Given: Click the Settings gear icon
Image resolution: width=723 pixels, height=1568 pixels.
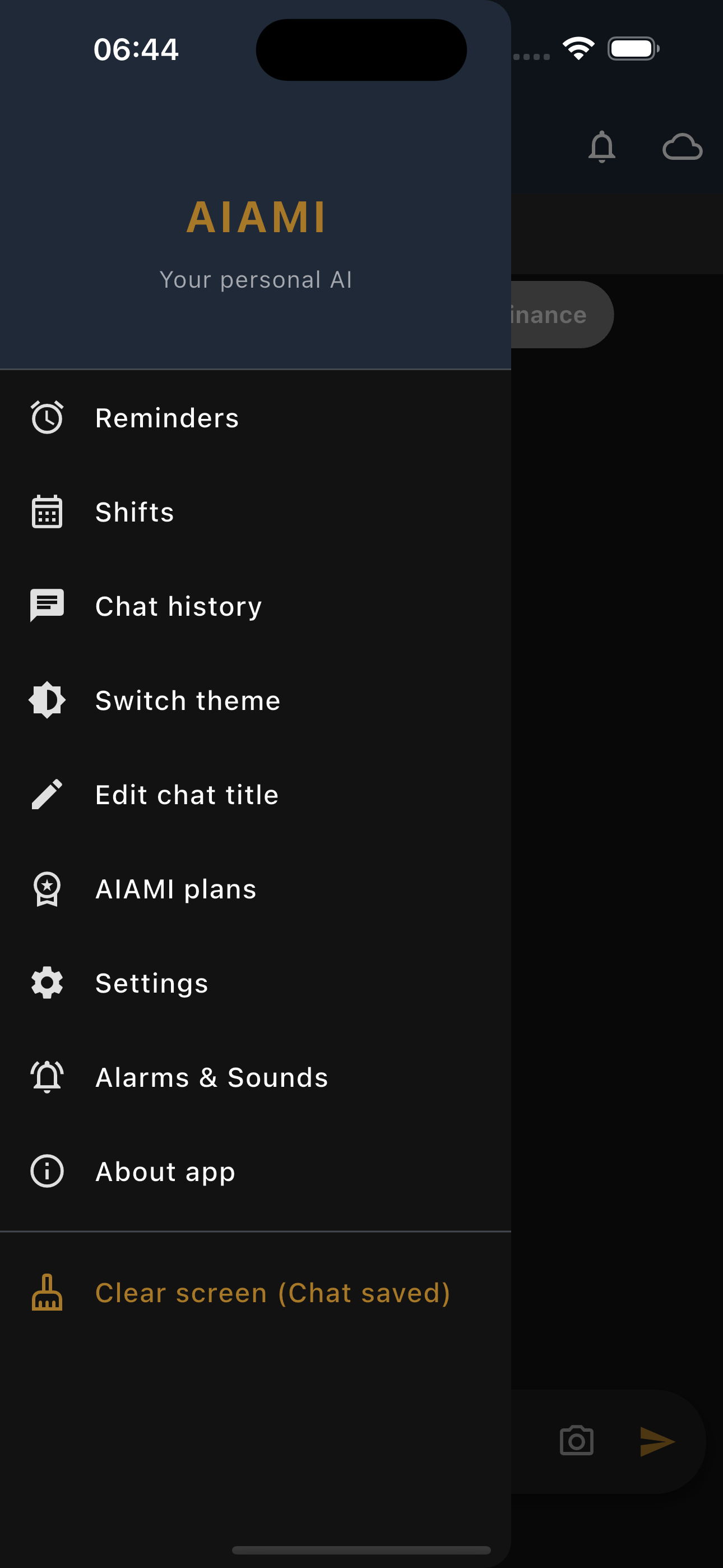Looking at the screenshot, I should (48, 983).
